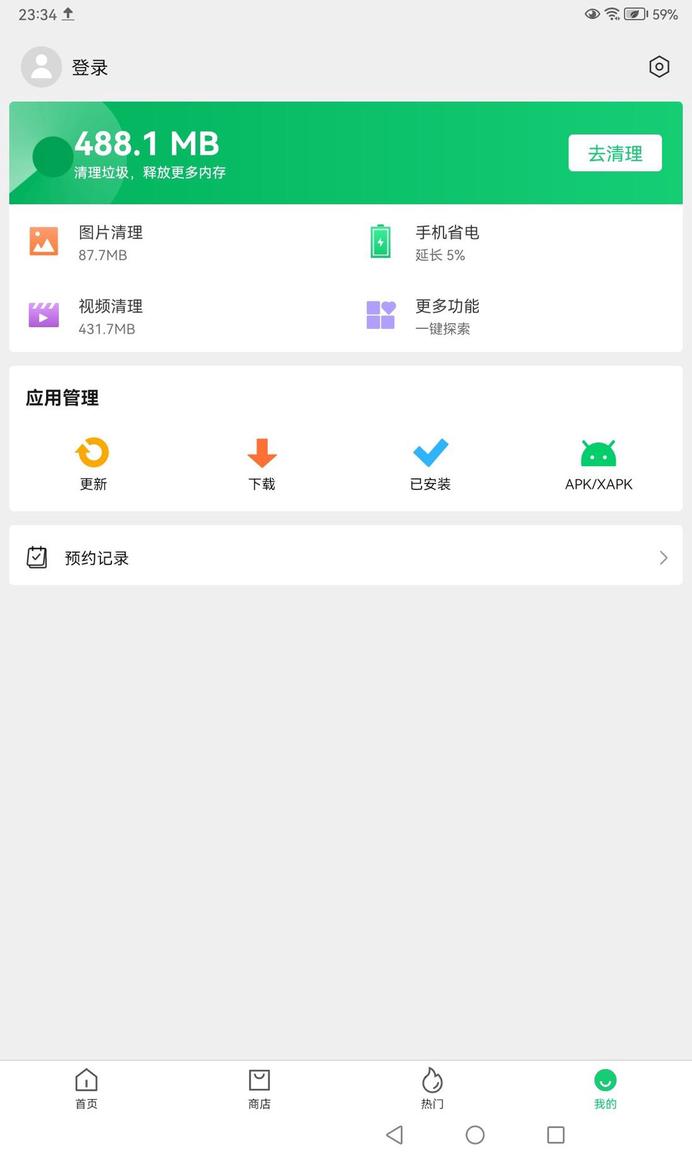The height and width of the screenshot is (1154, 692).
Task: Open 更新 app updates
Action: point(93,465)
